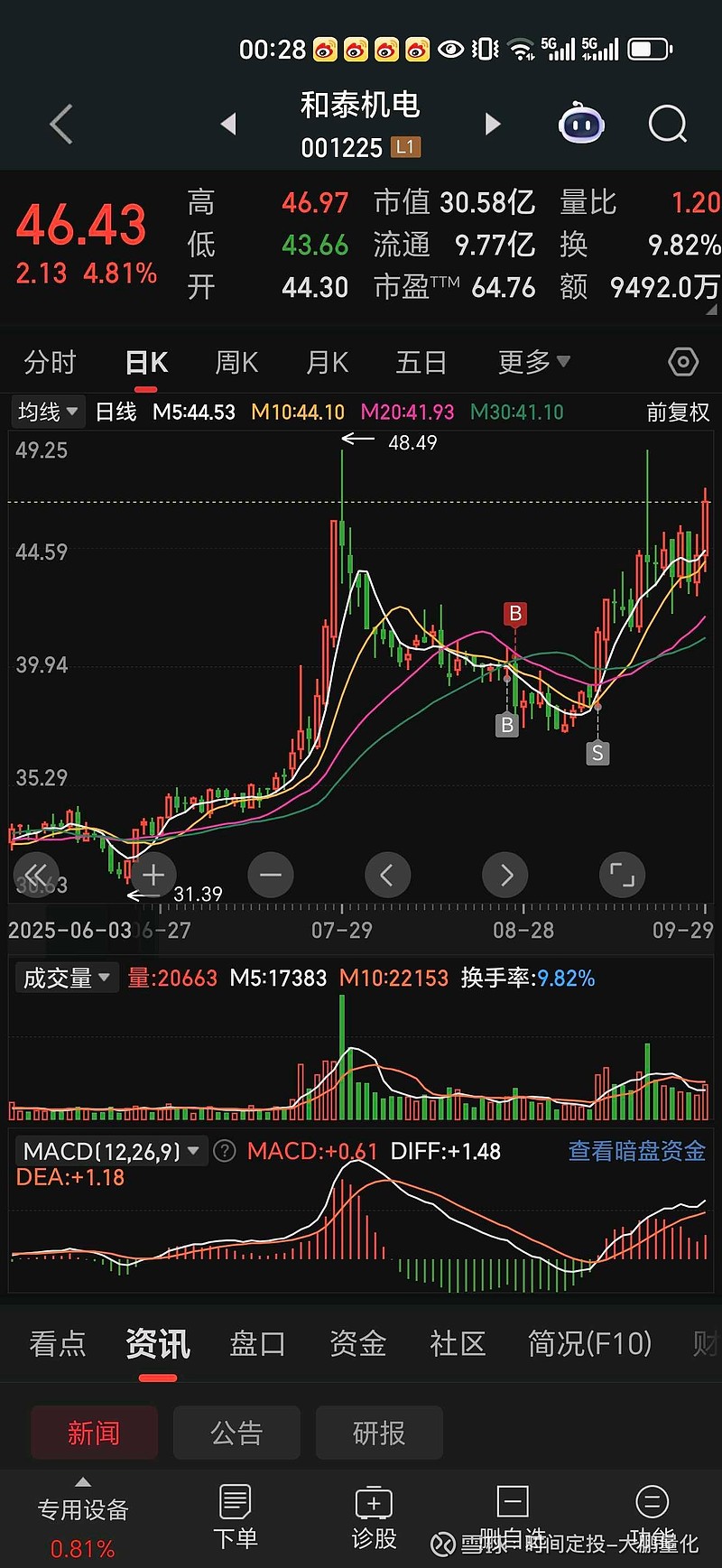Switch to the next stock
The image size is (722, 1568).
[x=493, y=124]
